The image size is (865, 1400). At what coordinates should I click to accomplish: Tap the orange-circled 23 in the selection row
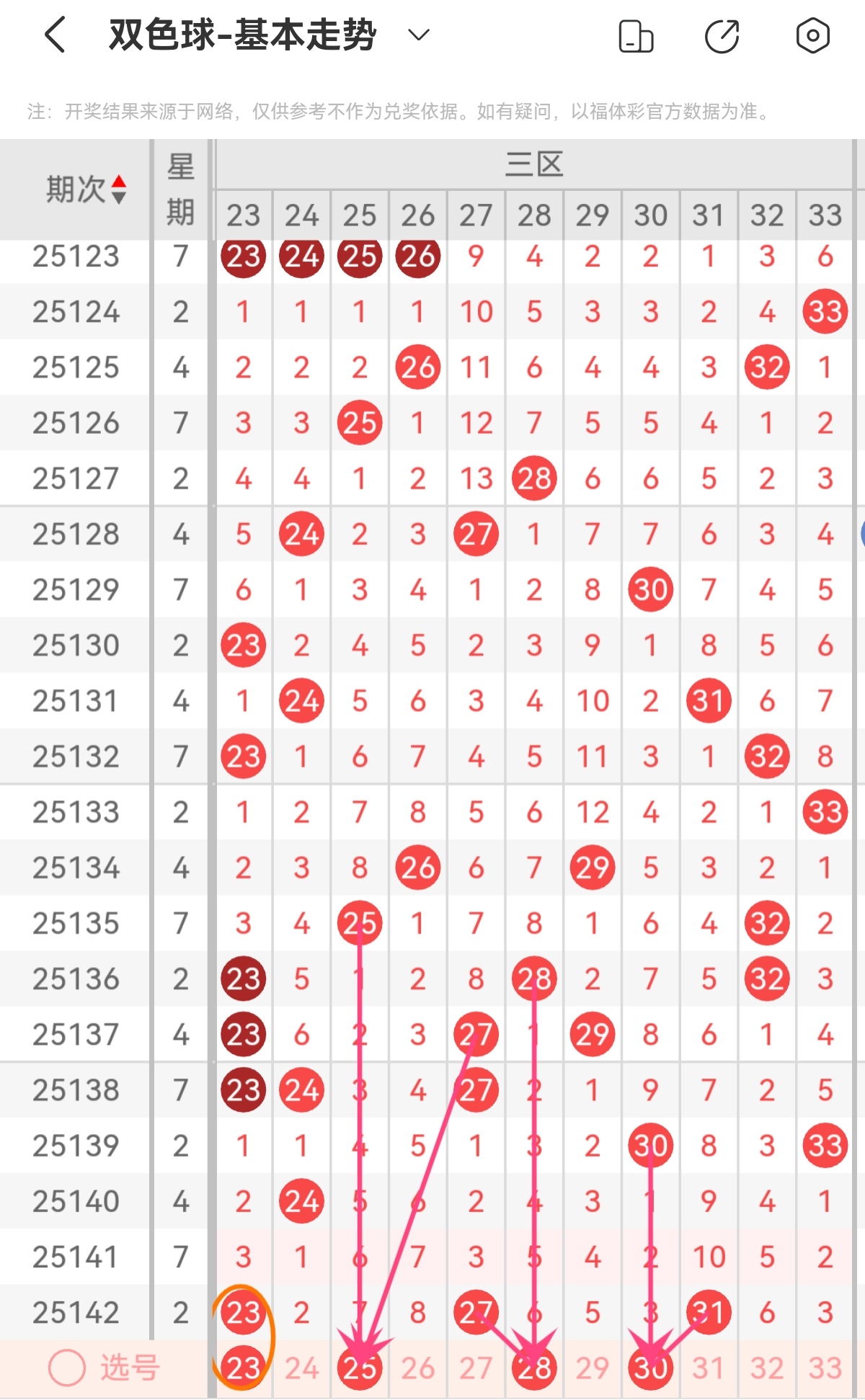click(x=243, y=1365)
